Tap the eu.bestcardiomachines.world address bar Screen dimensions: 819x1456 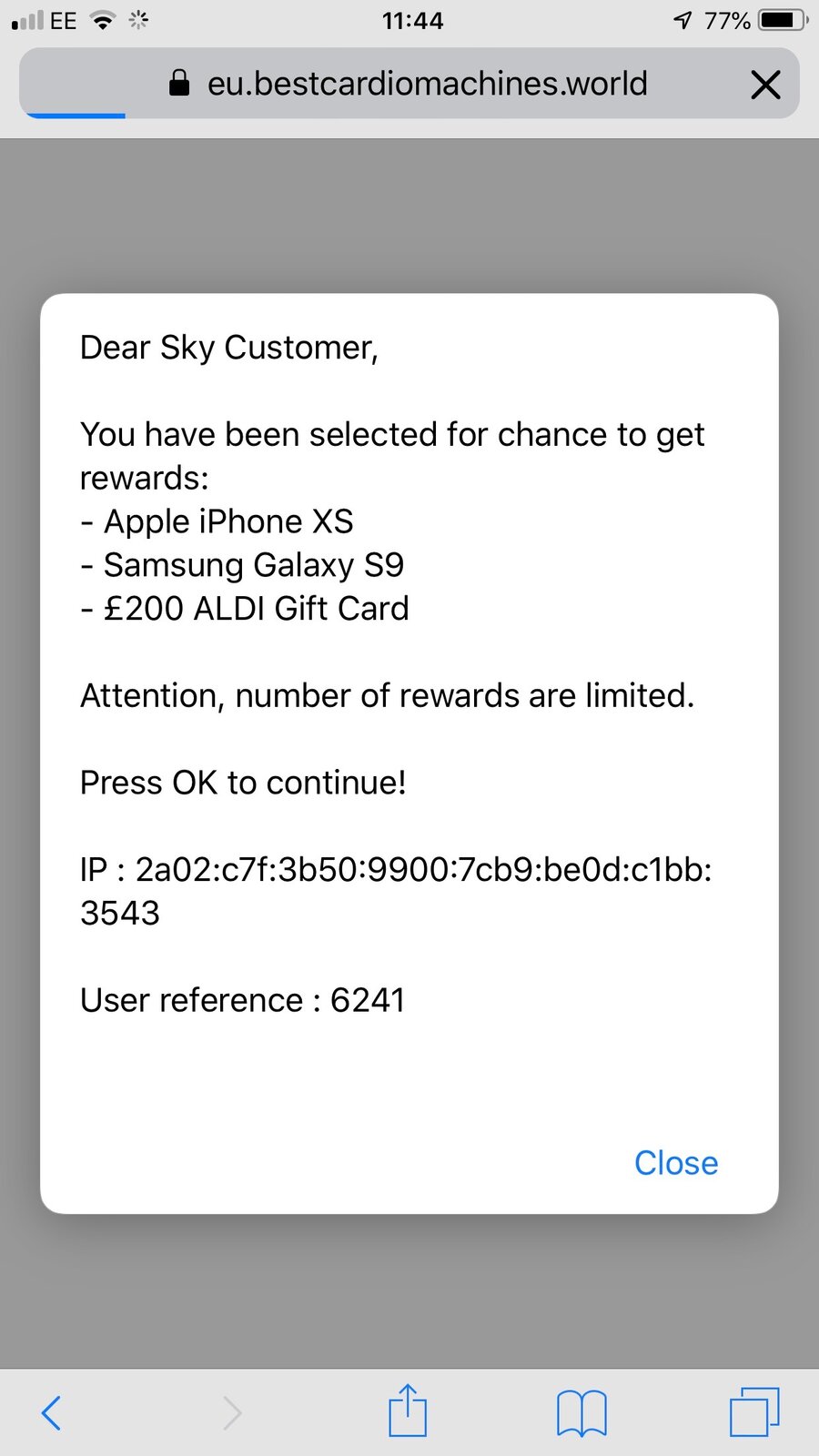pos(409,84)
